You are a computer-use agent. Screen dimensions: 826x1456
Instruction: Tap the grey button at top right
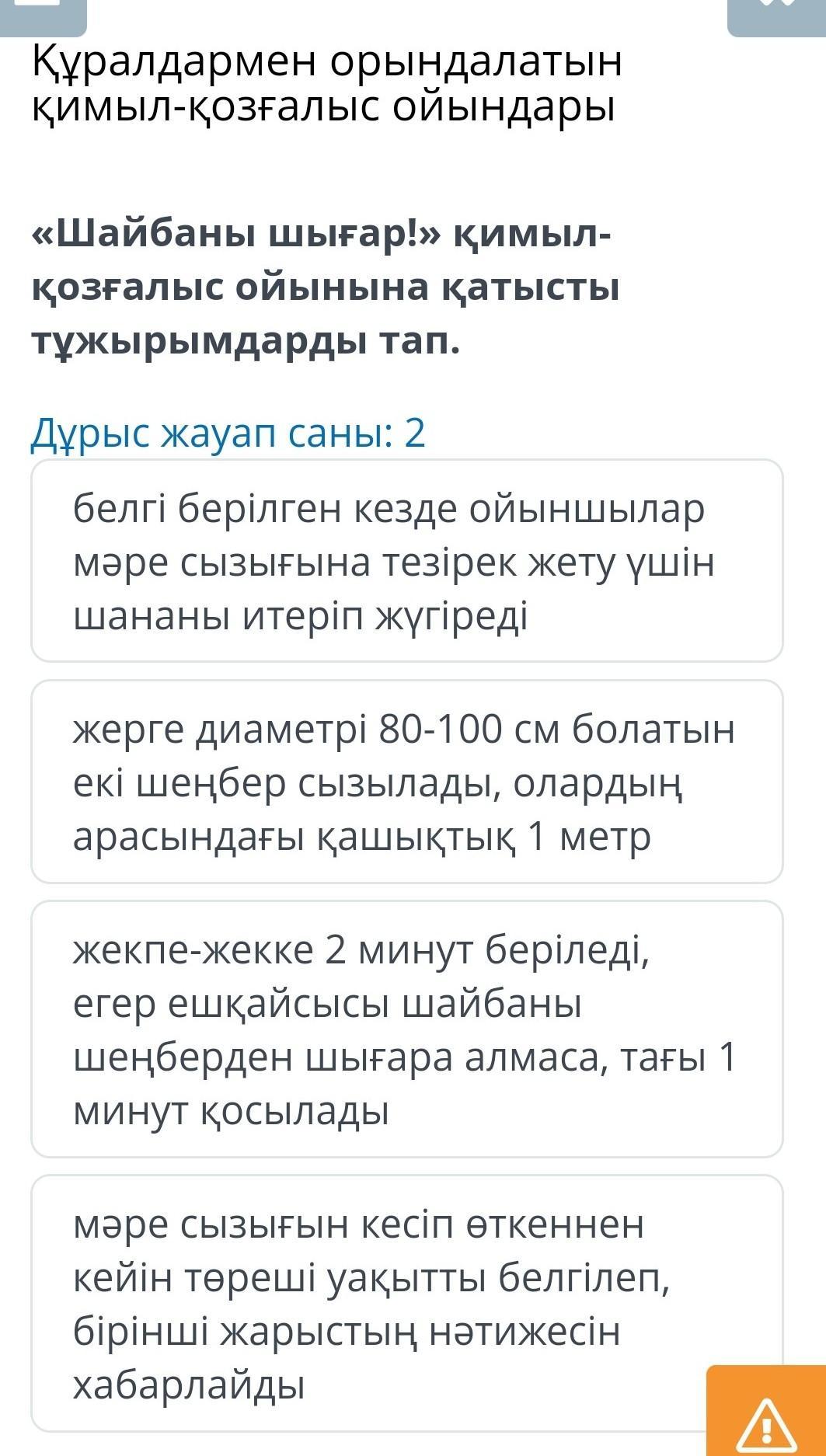coord(776,17)
